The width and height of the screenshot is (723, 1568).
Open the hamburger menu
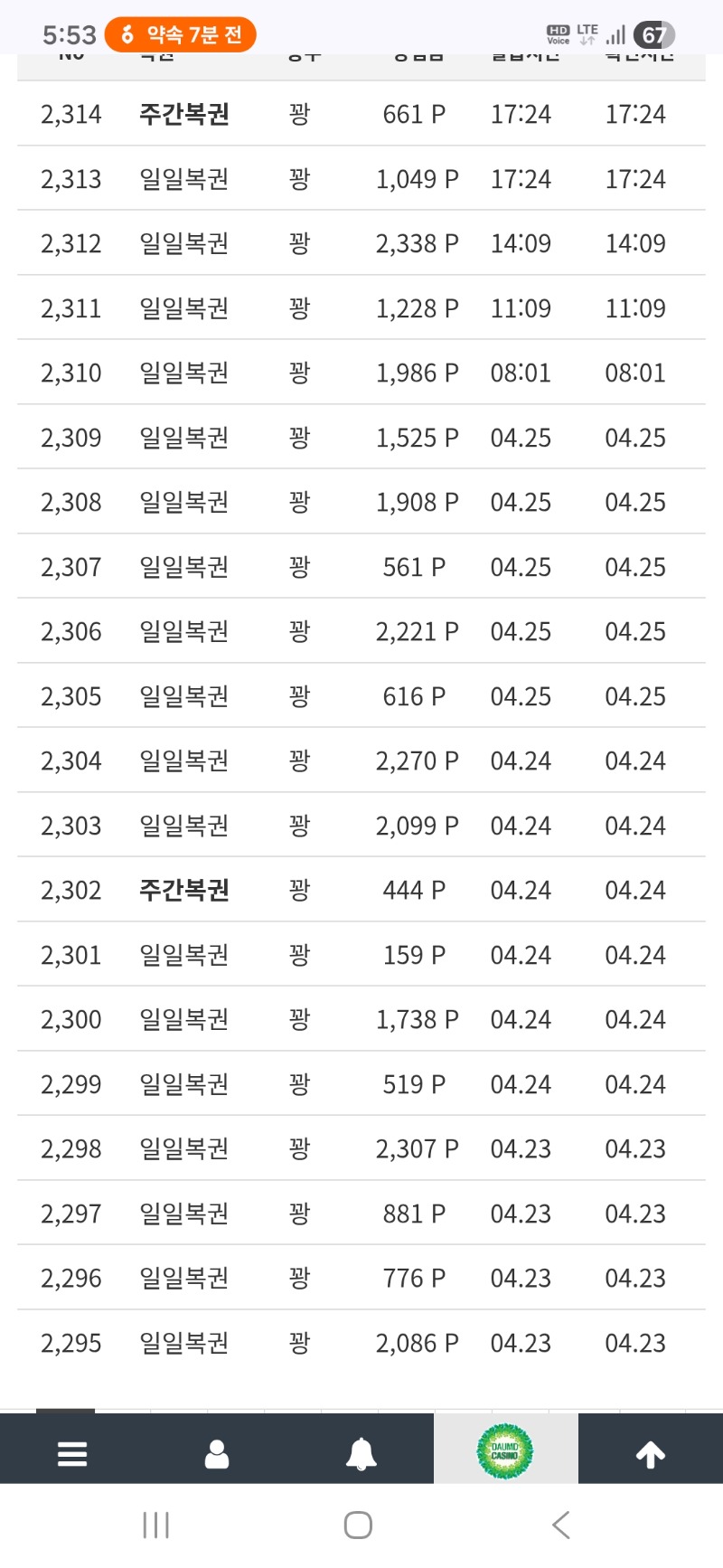[72, 1454]
